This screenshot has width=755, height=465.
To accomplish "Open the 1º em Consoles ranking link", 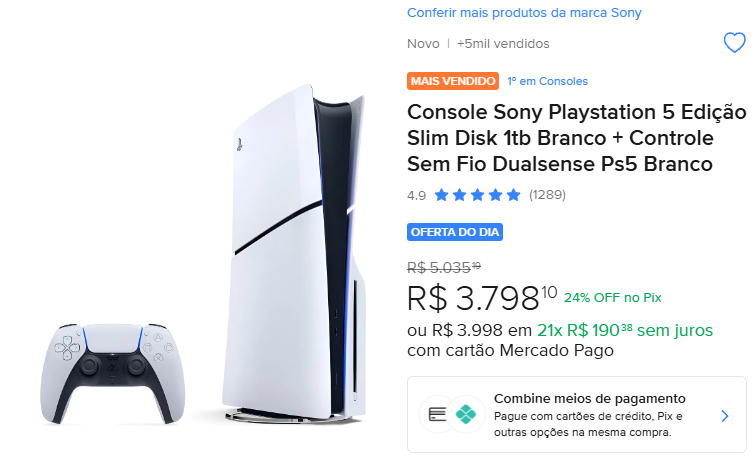I will (547, 81).
